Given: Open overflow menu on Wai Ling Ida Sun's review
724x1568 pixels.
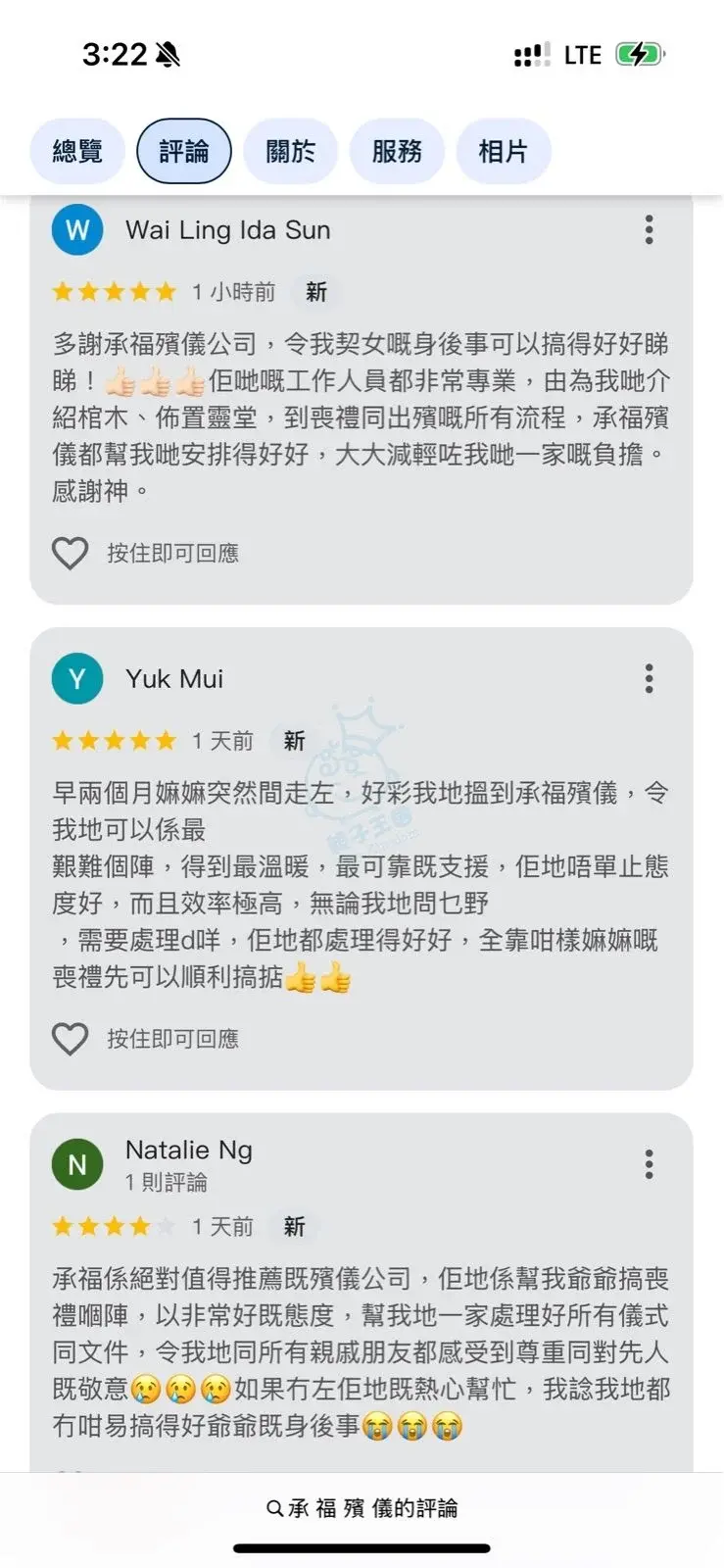Looking at the screenshot, I should click(649, 230).
